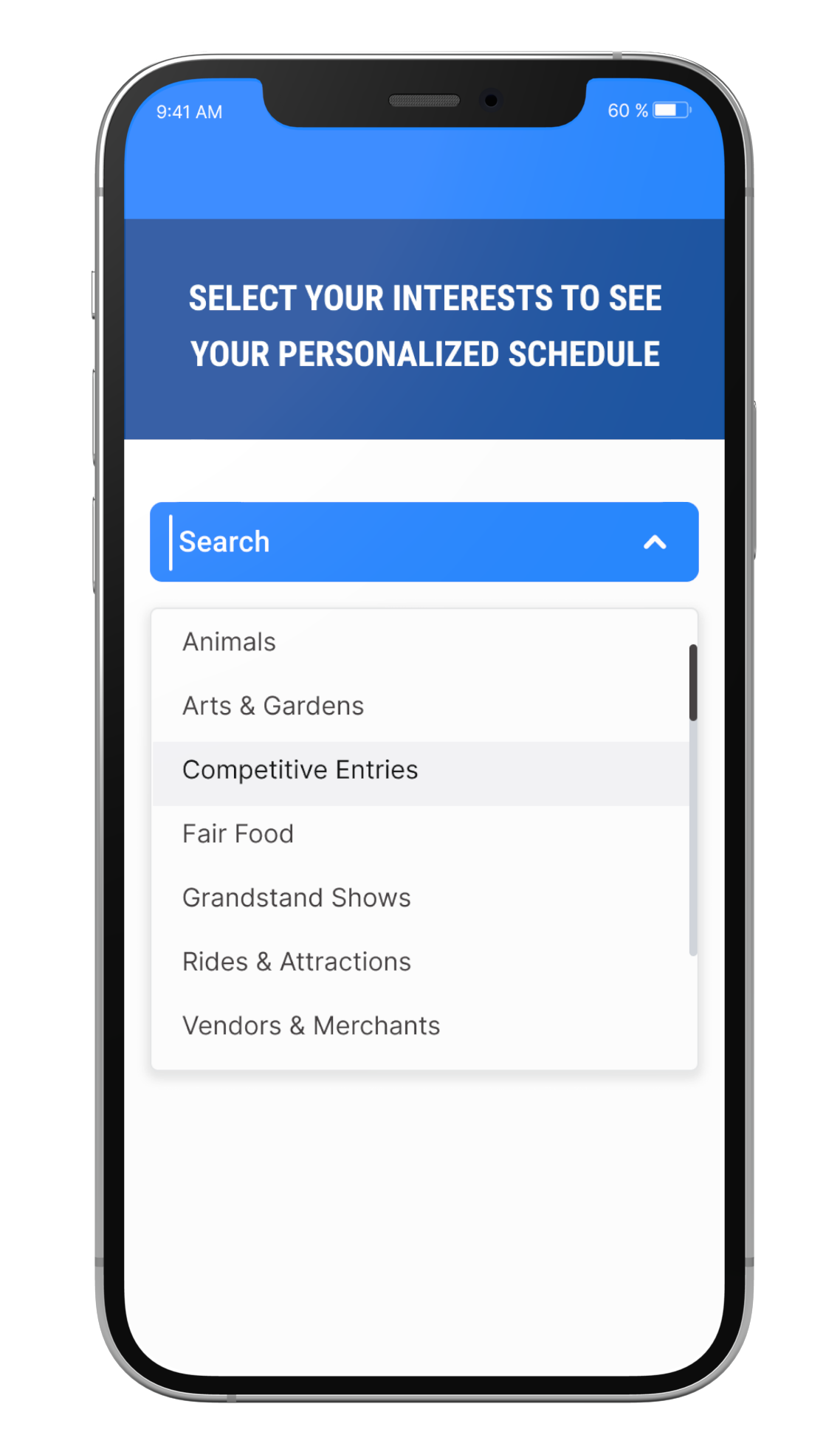Choose Arts & Gardens from the list
Viewport: 840px width, 1449px height.
(420, 706)
